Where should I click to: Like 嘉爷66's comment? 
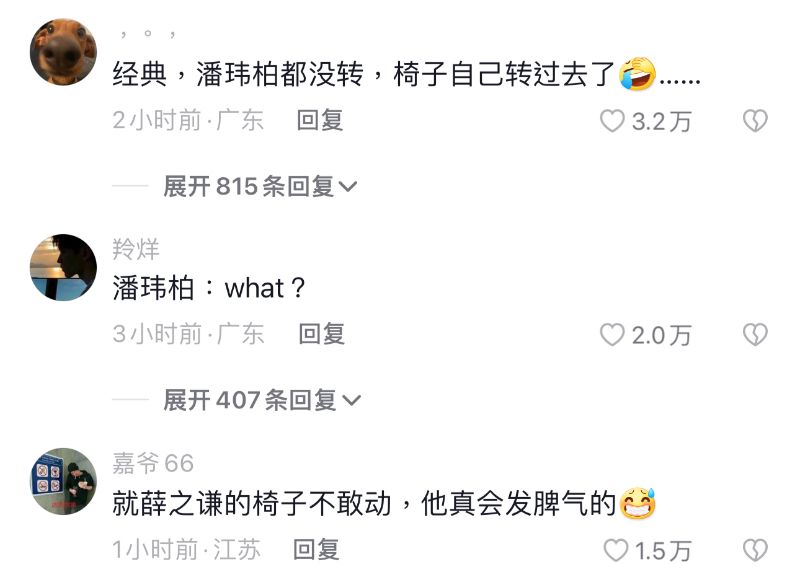point(614,550)
